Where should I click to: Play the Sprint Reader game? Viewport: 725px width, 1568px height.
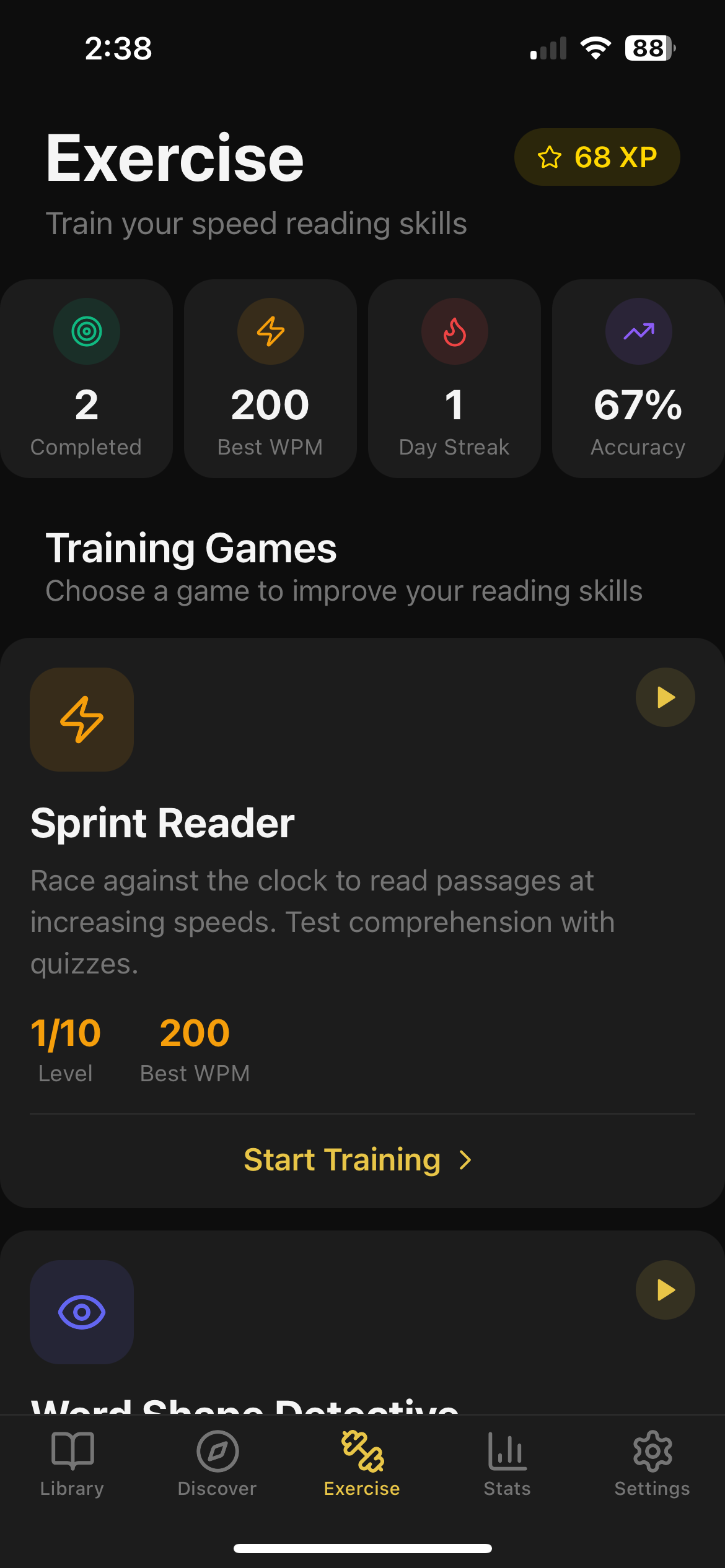coord(665,697)
